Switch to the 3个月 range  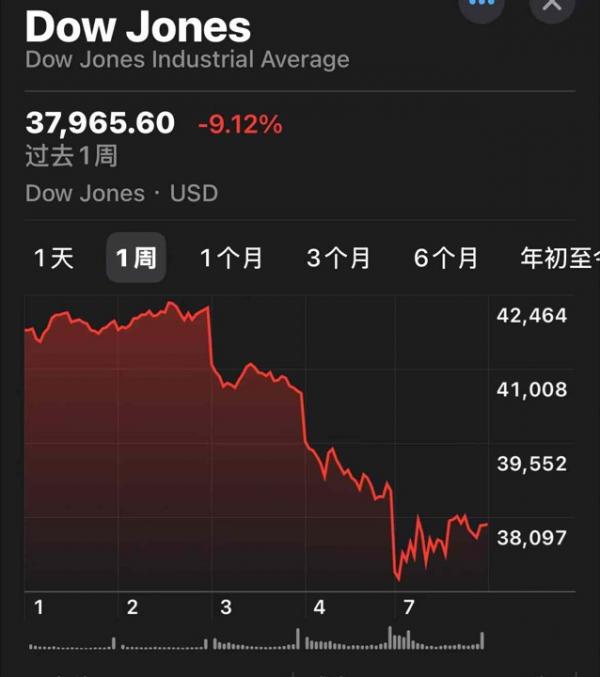pyautogui.click(x=339, y=259)
